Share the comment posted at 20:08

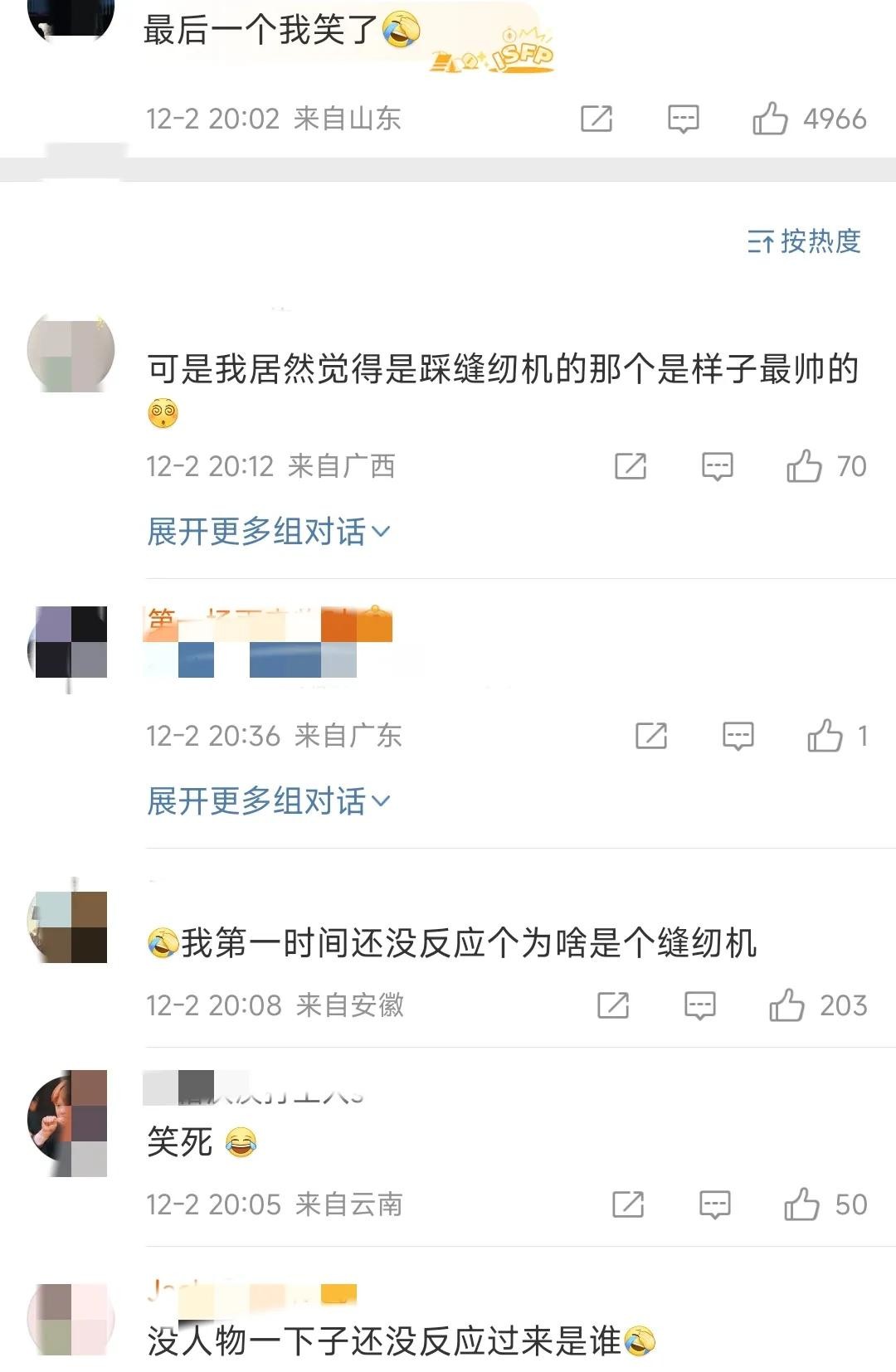(x=613, y=1005)
